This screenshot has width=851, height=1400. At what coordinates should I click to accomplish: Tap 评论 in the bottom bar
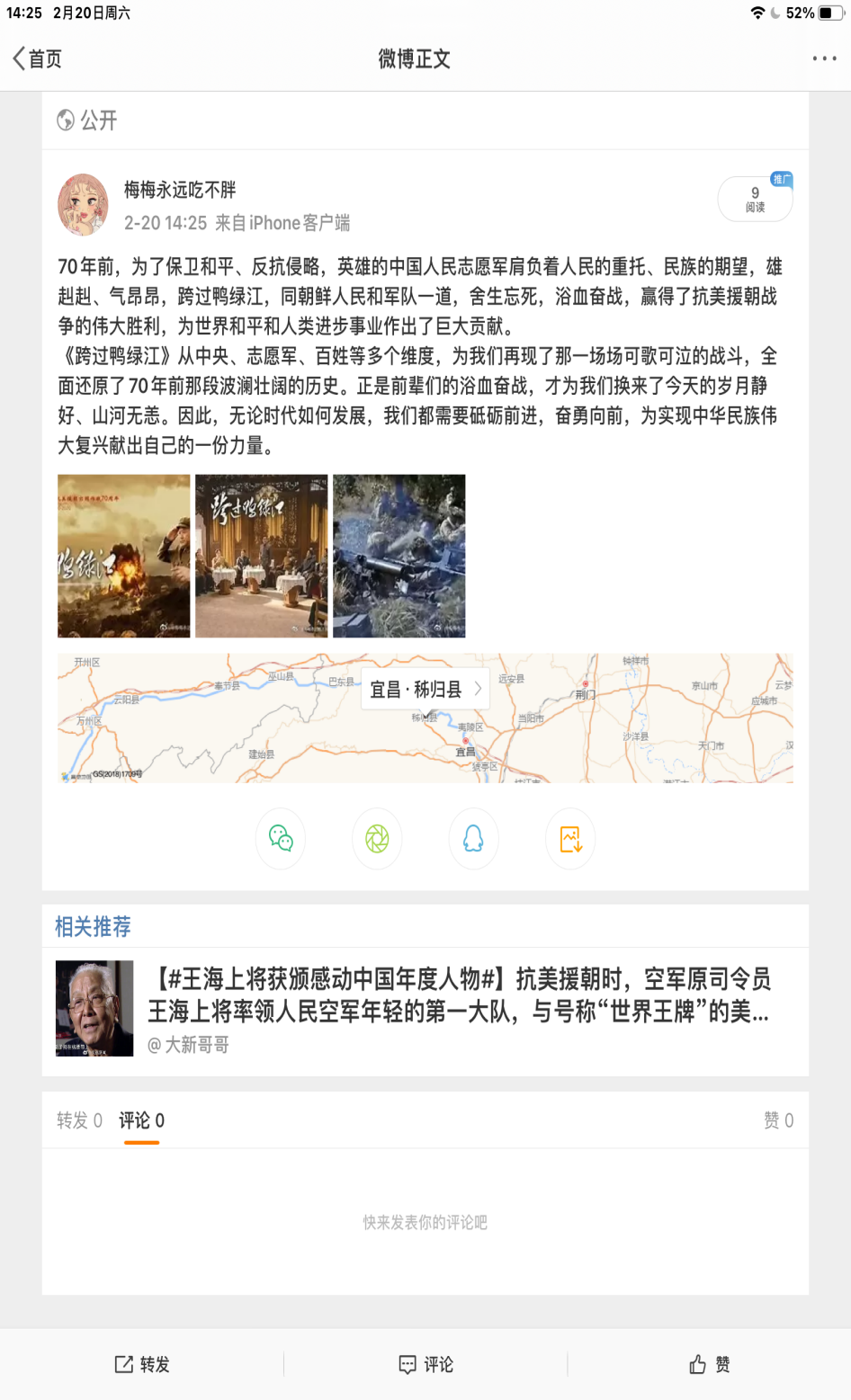point(425,1364)
